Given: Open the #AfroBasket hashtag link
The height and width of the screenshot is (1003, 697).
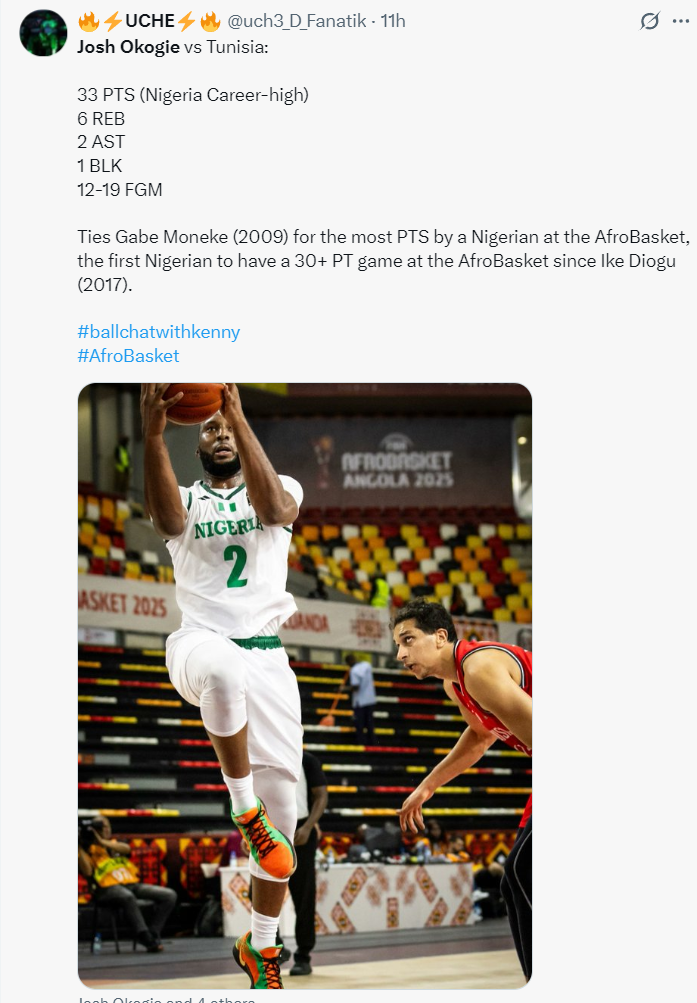Looking at the screenshot, I should click(128, 355).
